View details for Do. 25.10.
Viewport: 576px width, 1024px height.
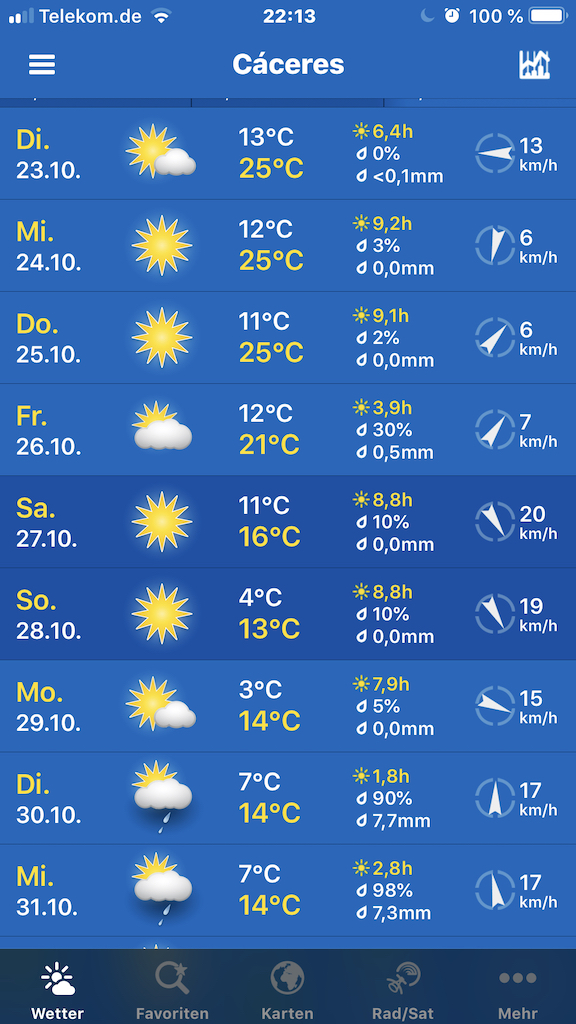click(x=288, y=338)
